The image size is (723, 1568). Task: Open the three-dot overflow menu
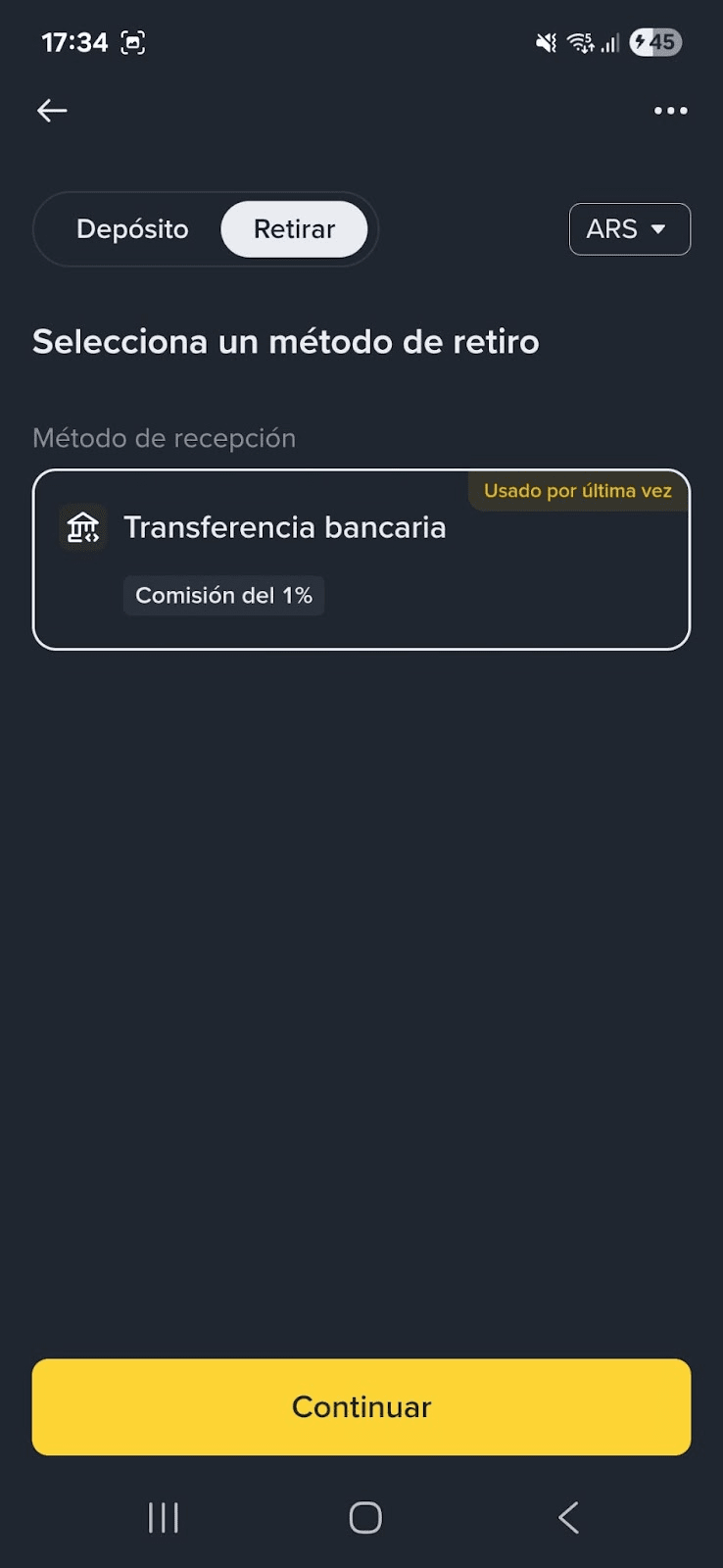click(x=670, y=111)
